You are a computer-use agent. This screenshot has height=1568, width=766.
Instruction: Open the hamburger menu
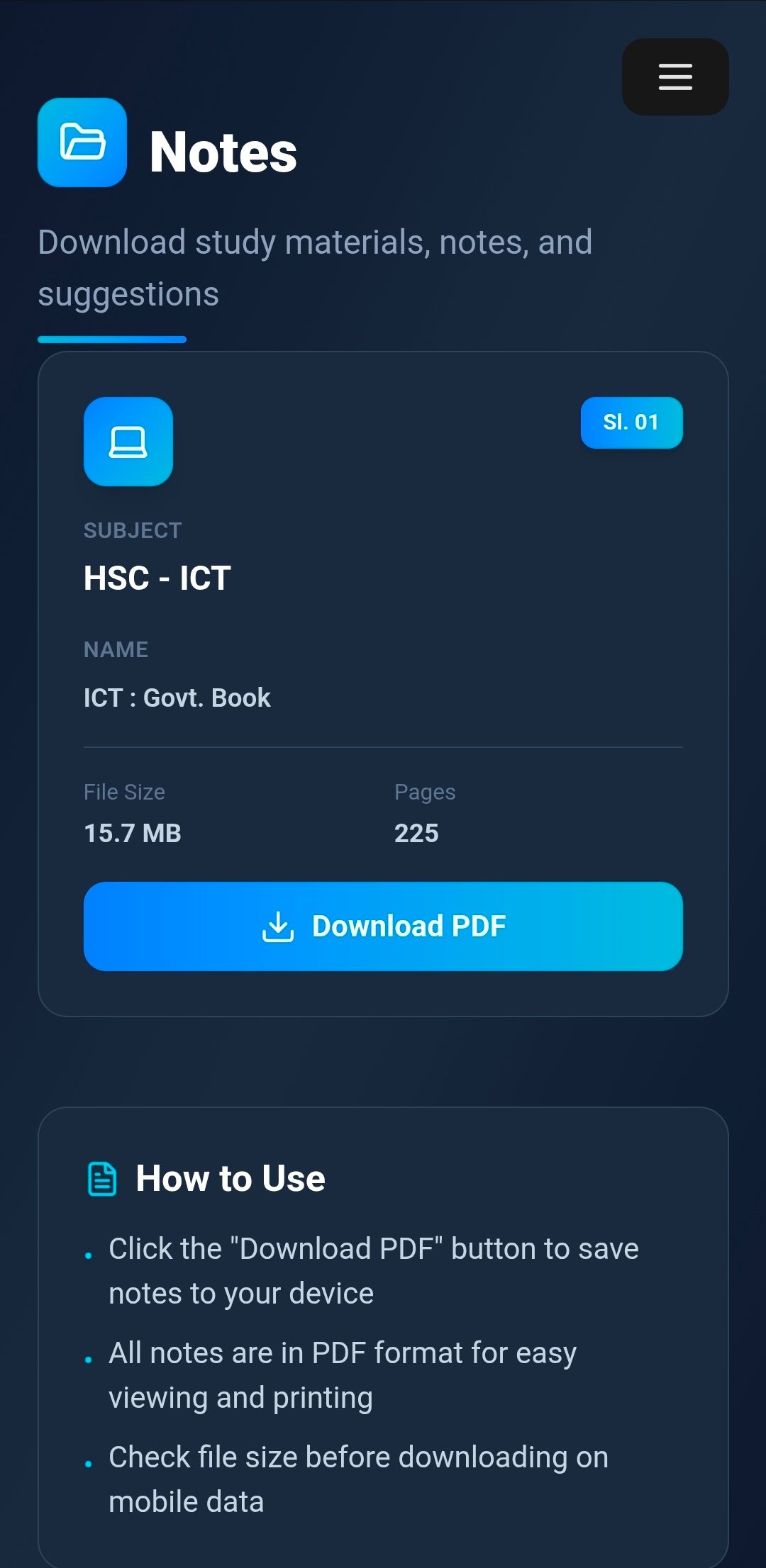pyautogui.click(x=675, y=77)
